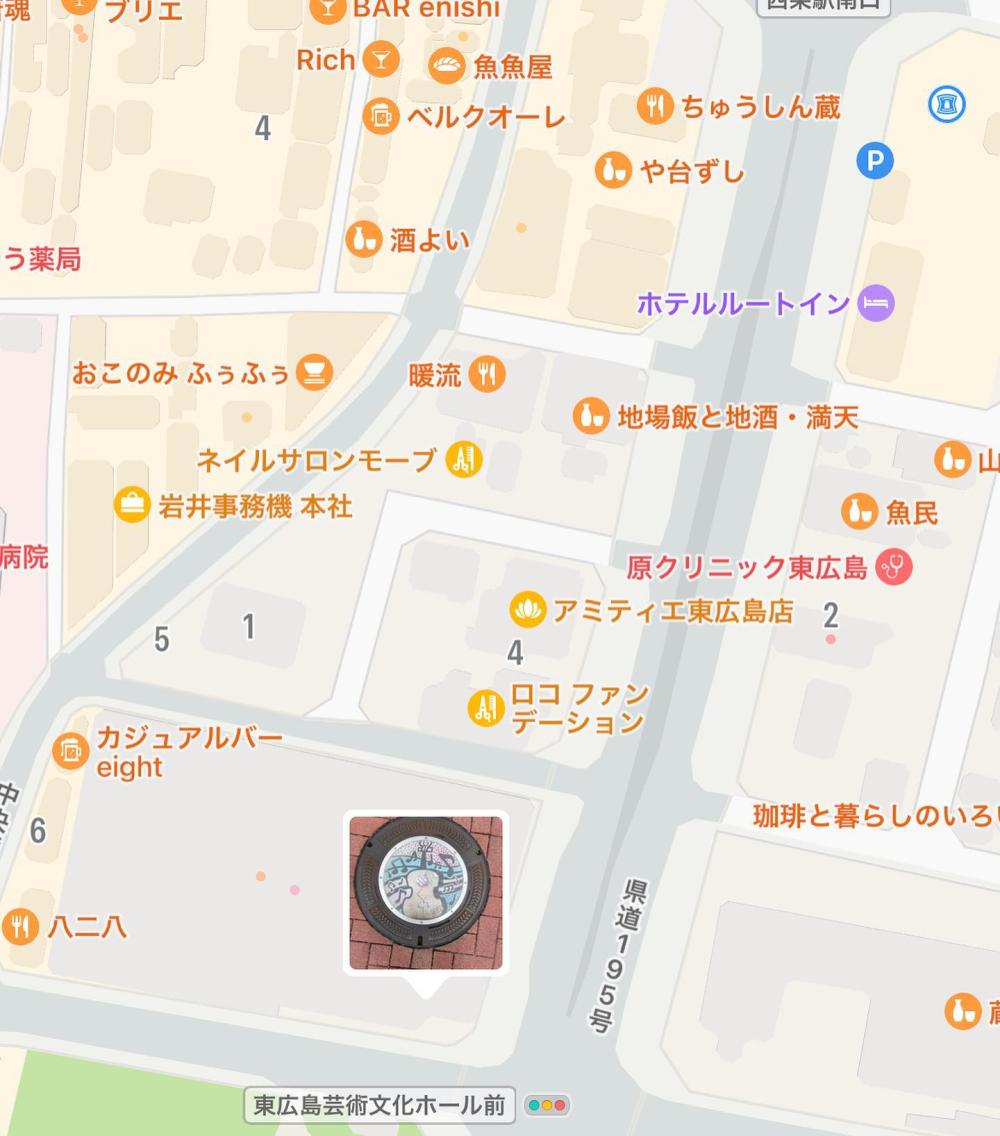
Task: Select the 酒よい bar marker
Action: click(364, 240)
